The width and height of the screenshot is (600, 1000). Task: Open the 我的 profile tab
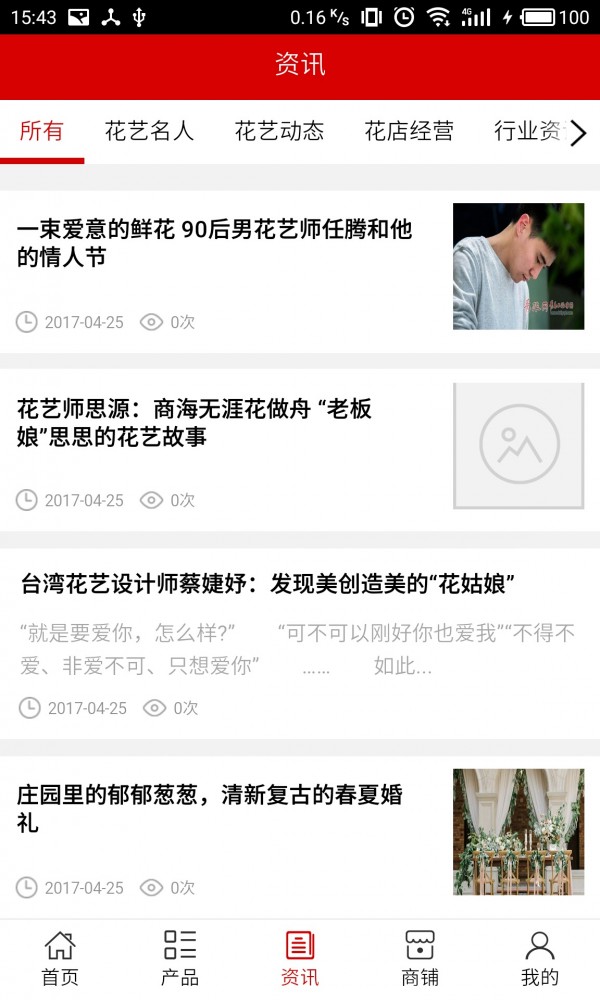tap(540, 958)
